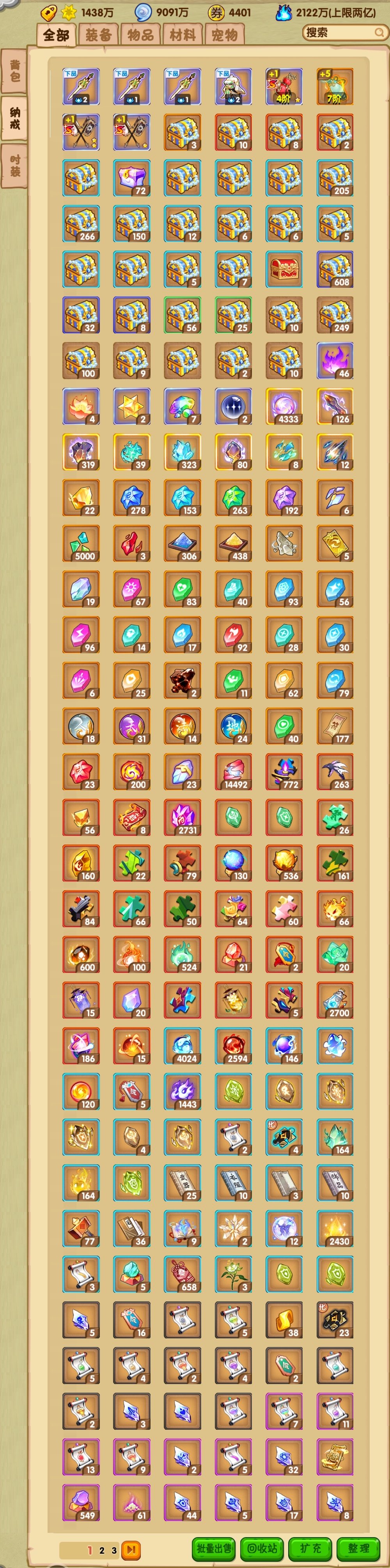
Task: Tap the 批量出售 button
Action: click(214, 1548)
